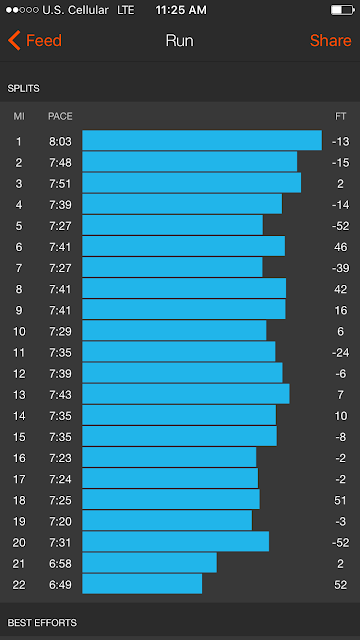Go back to the Feed
The width and height of the screenshot is (360, 640).
tap(35, 40)
